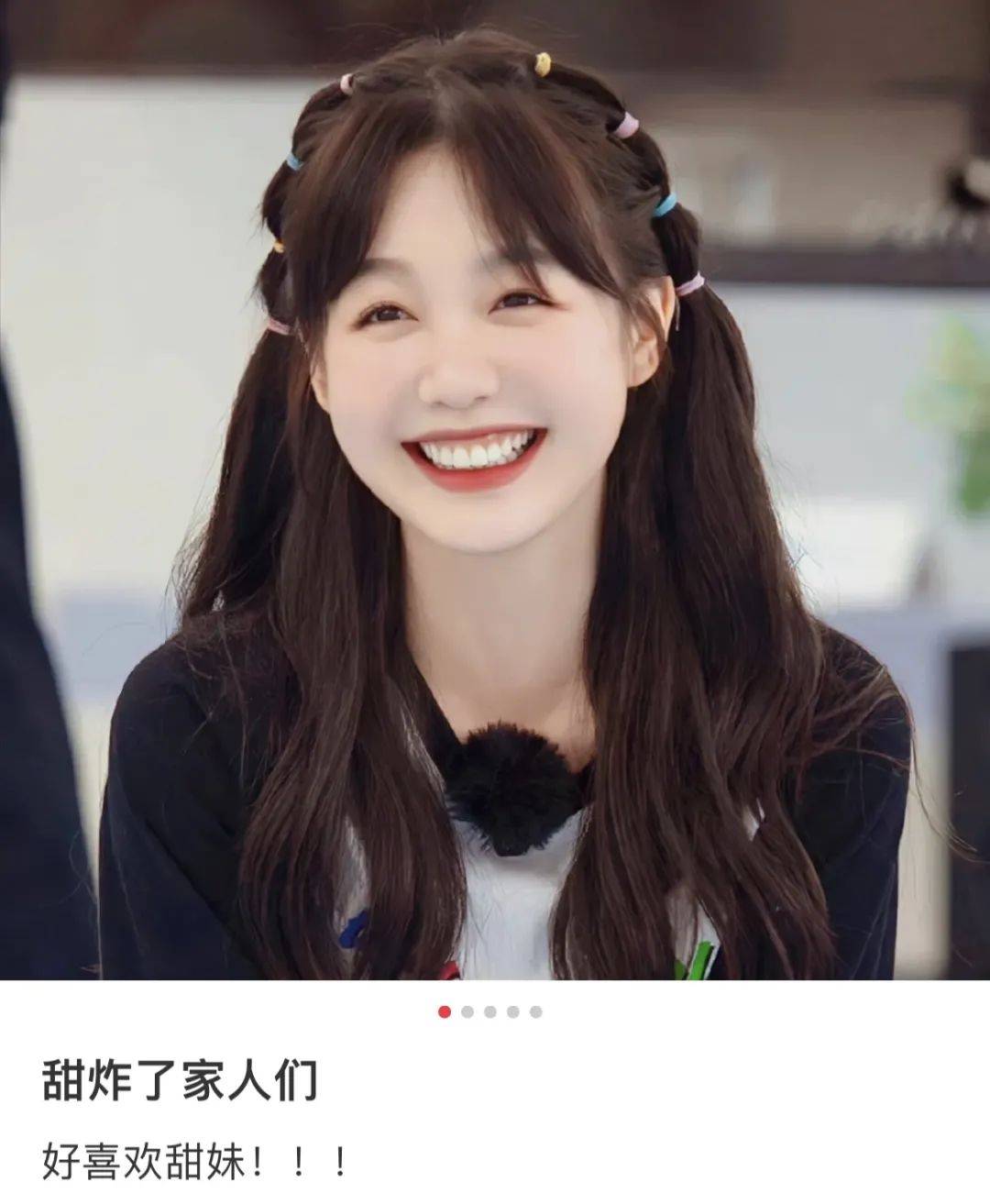Select the second carousel indicator dot

click(467, 1011)
